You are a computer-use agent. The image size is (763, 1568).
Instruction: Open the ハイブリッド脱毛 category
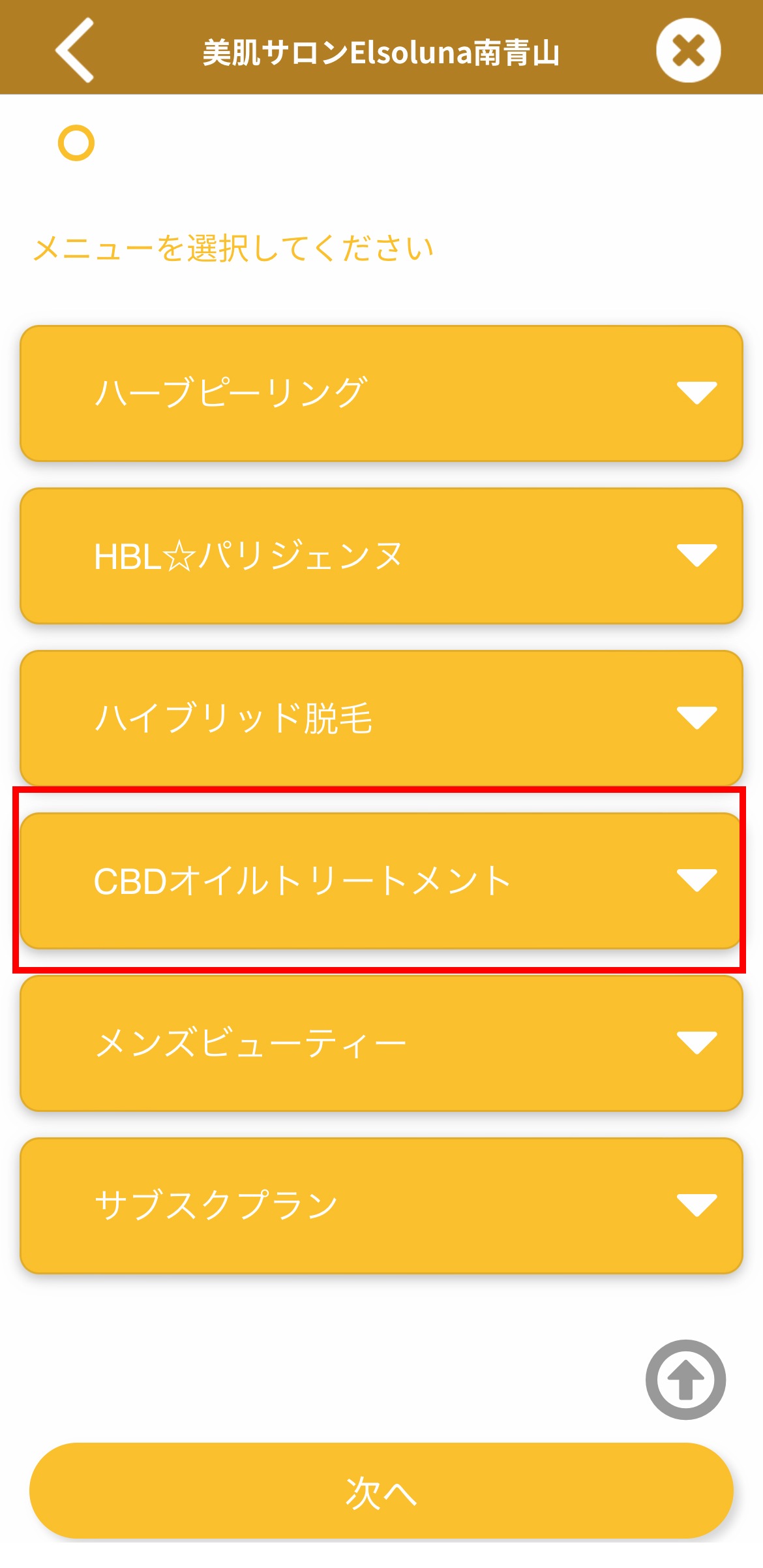(x=381, y=718)
